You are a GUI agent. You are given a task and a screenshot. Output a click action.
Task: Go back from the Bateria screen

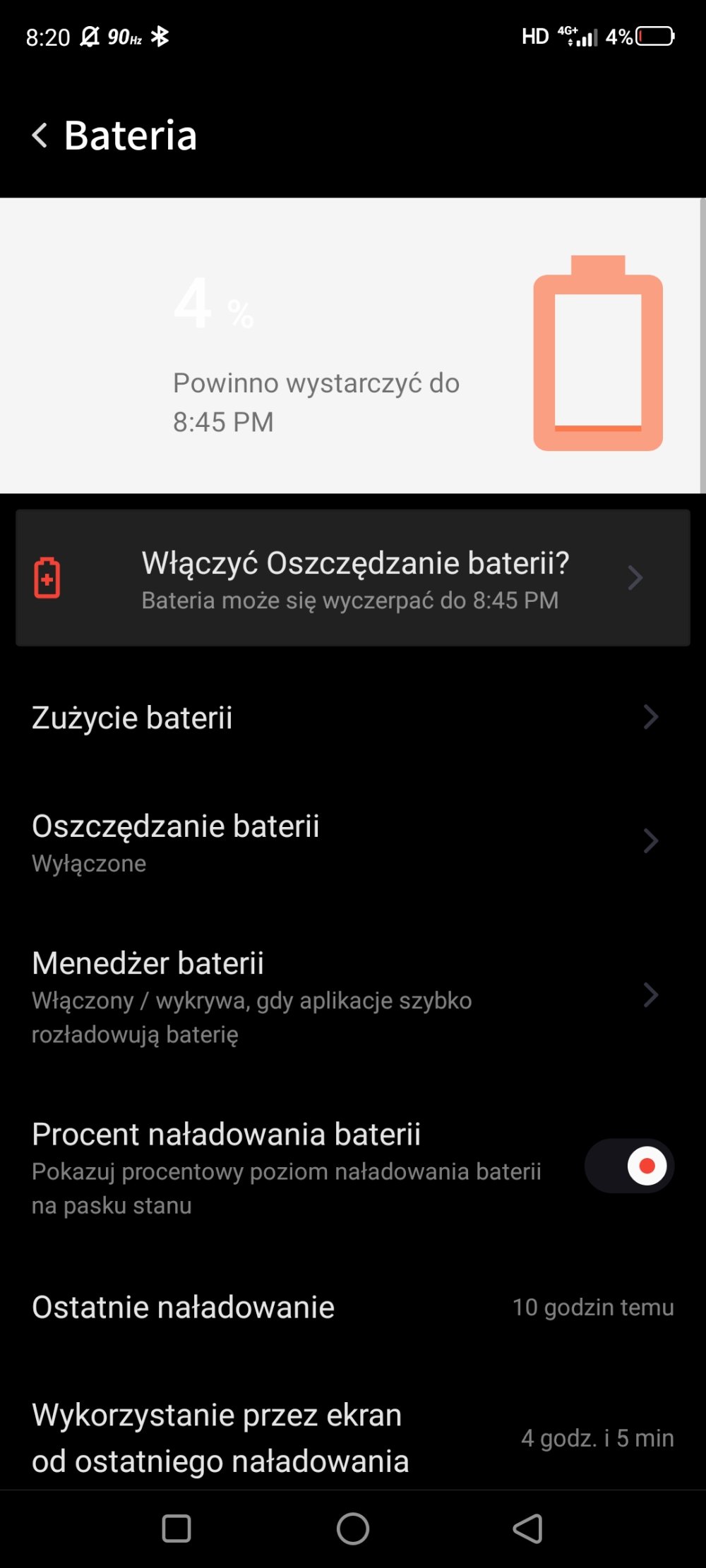(x=40, y=135)
